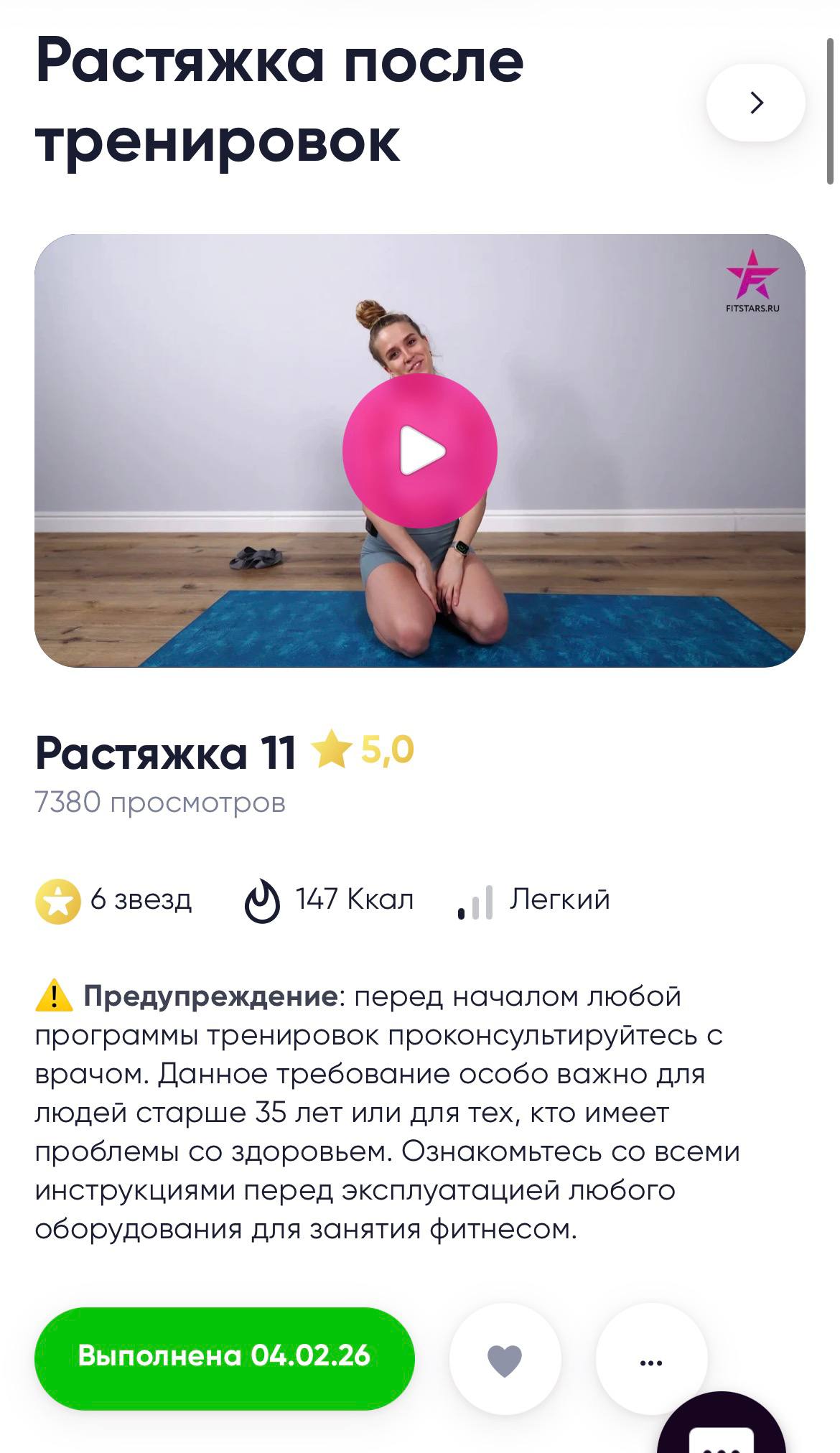Go to next workout with arrow button
This screenshot has width=840, height=1453.
tap(755, 103)
